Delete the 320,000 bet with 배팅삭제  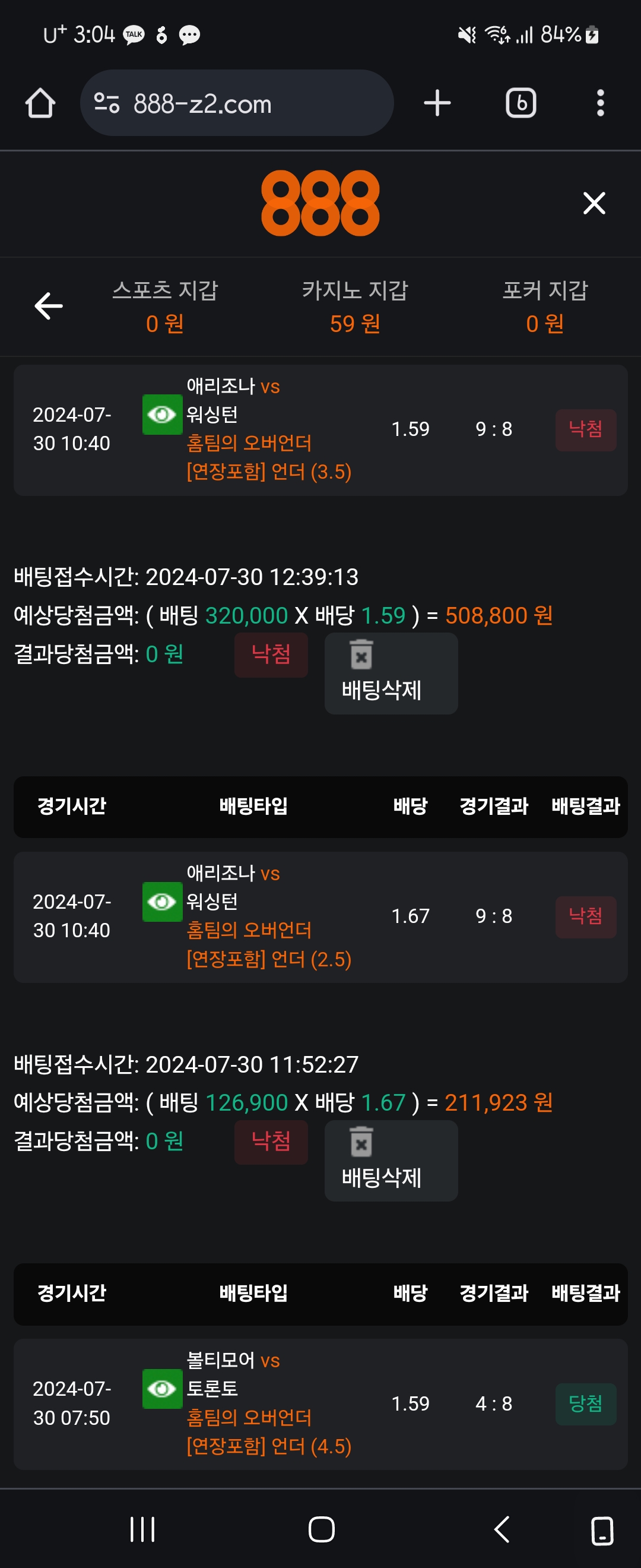(391, 673)
